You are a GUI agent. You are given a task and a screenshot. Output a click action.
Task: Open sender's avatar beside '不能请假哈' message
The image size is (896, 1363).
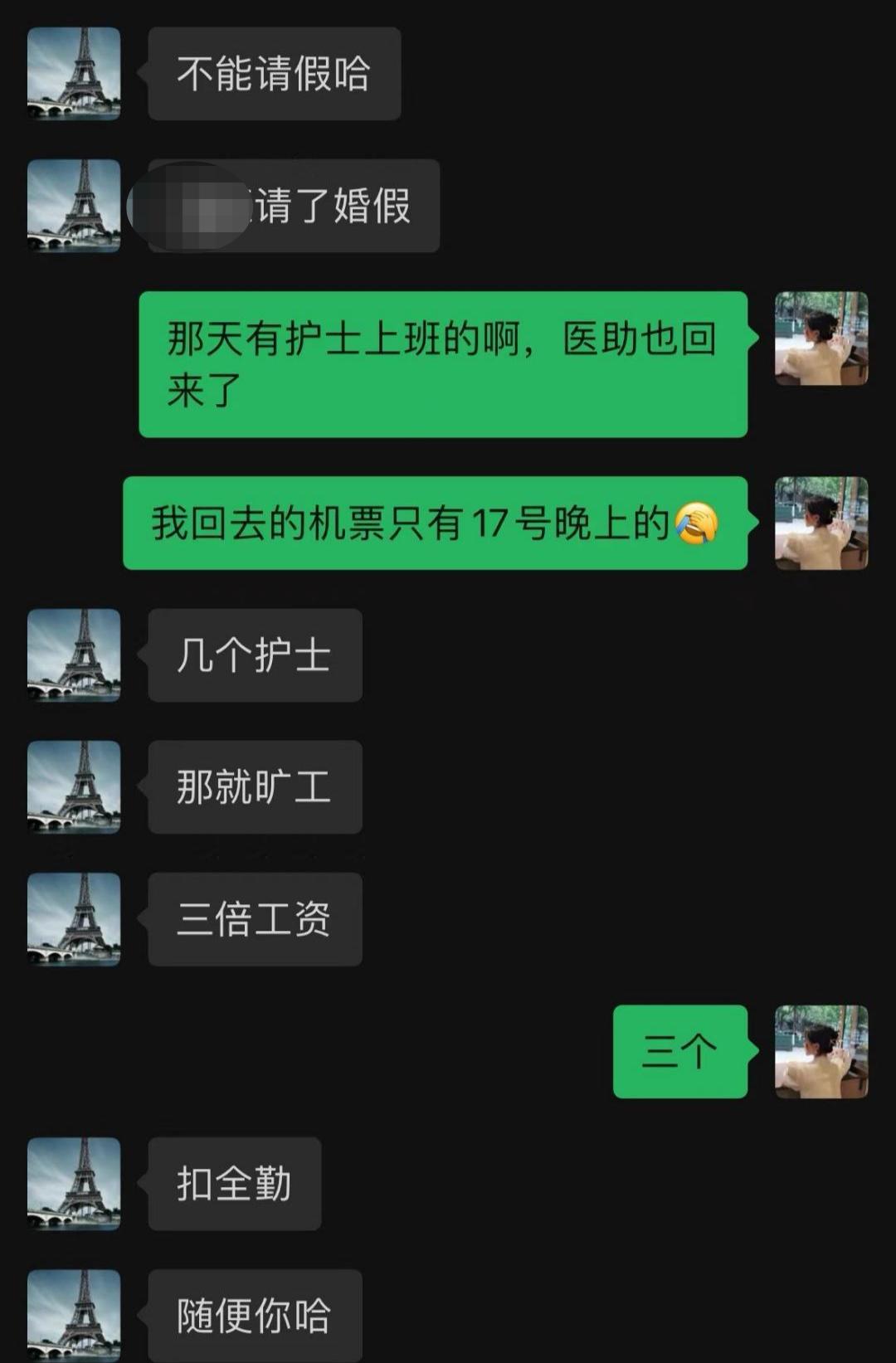(74, 73)
